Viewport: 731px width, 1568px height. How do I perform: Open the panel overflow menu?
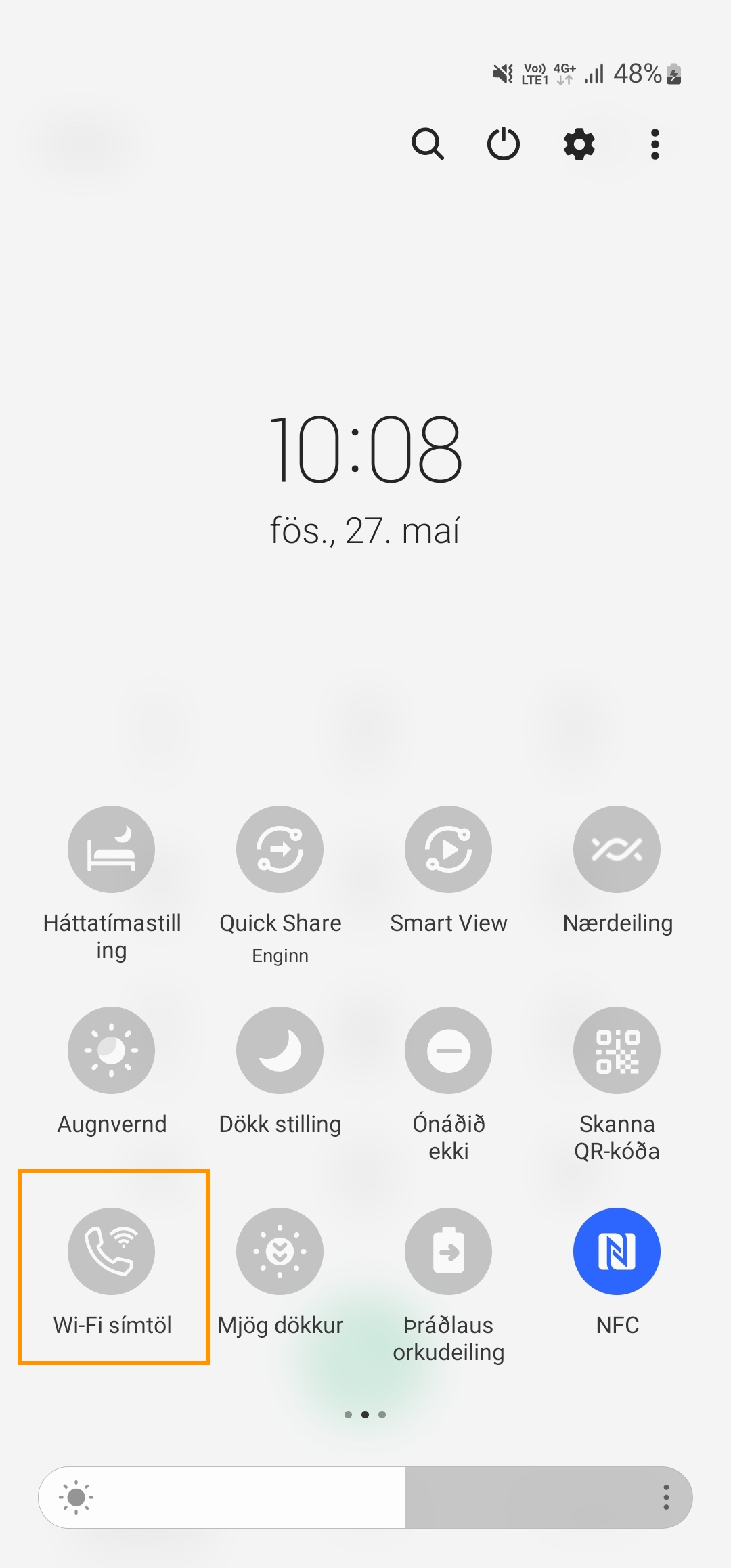(655, 144)
